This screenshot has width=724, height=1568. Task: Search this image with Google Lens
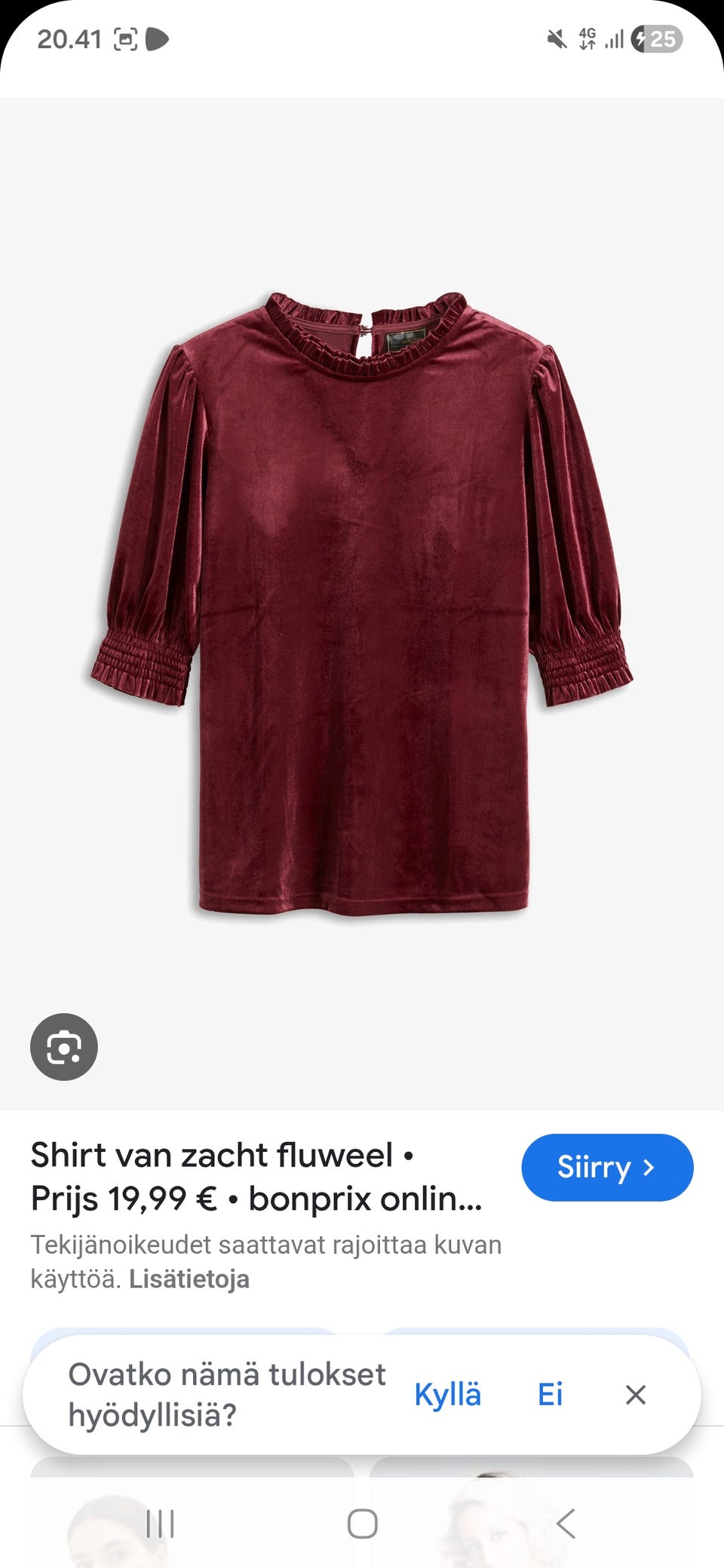pos(64,1046)
